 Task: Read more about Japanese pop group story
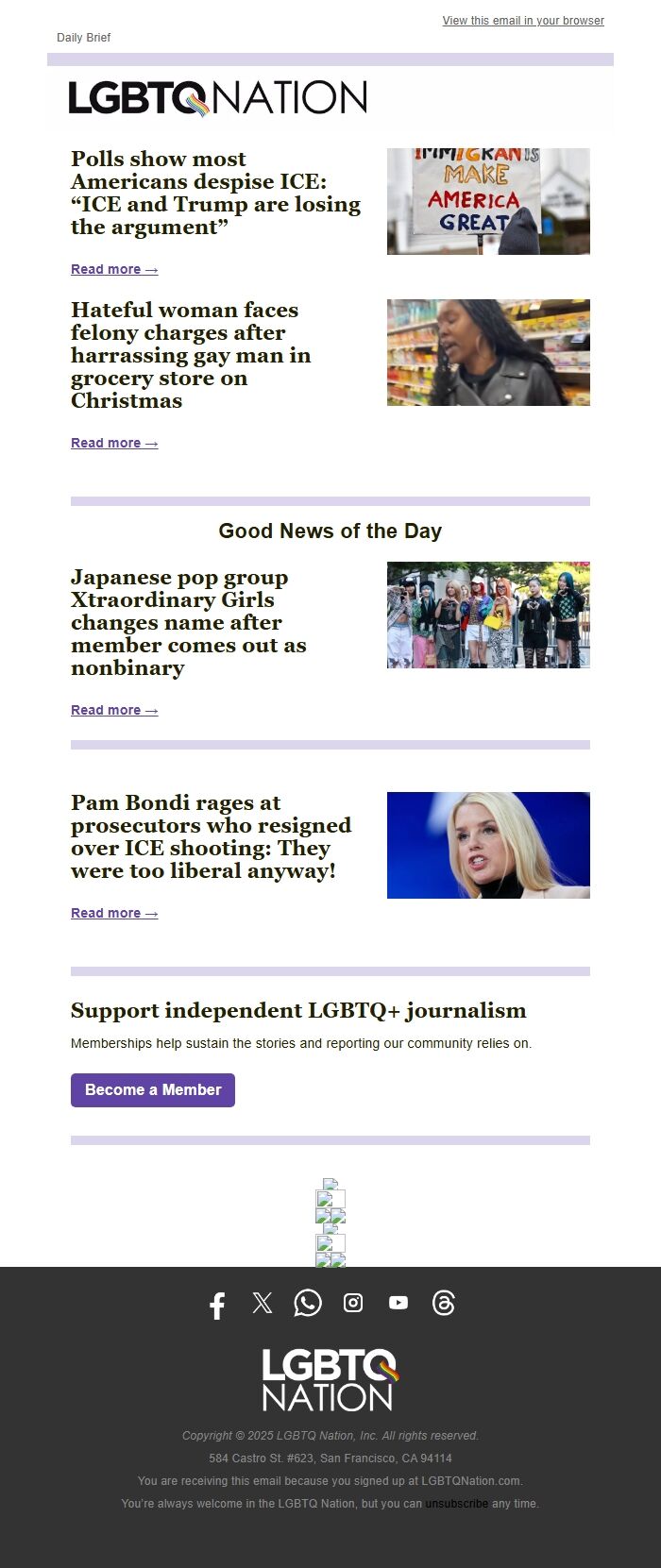[114, 711]
